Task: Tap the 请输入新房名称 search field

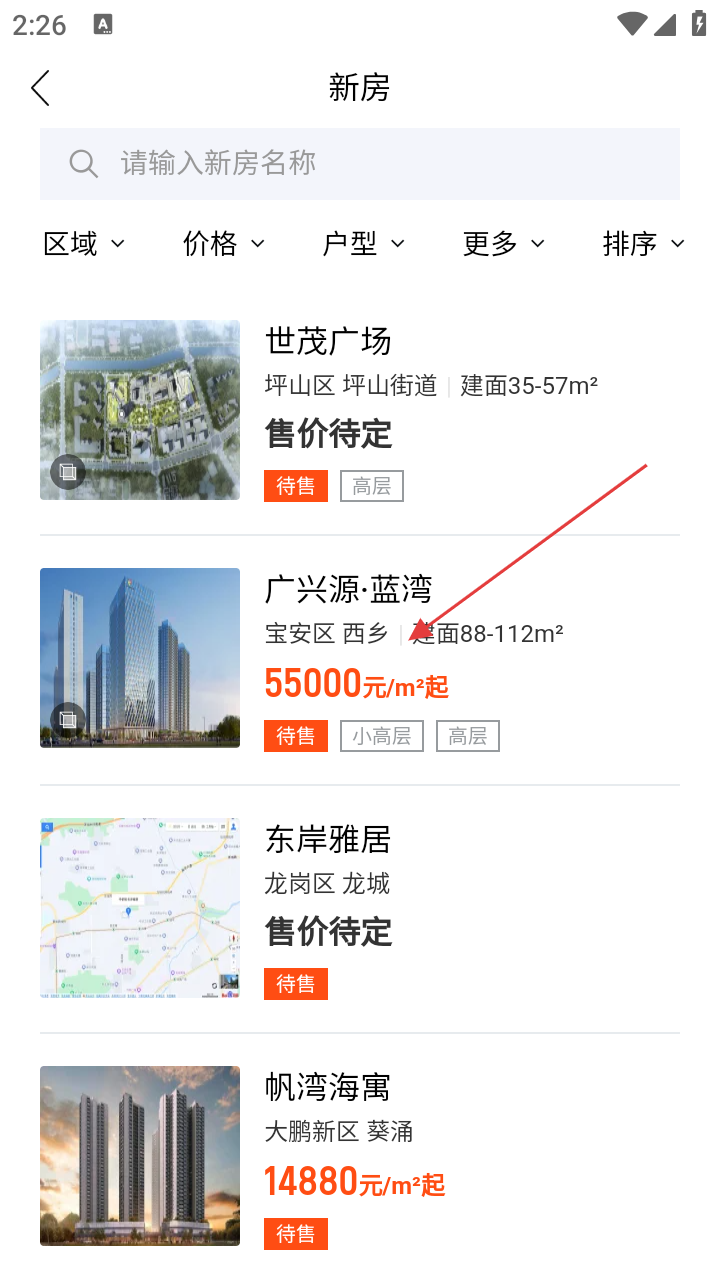Action: (360, 163)
